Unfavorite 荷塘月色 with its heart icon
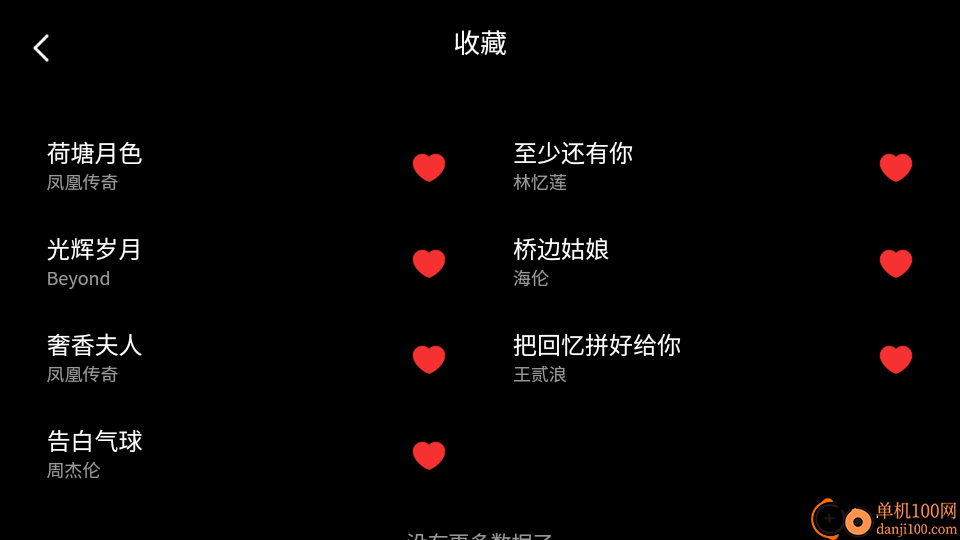The width and height of the screenshot is (960, 540). [428, 168]
